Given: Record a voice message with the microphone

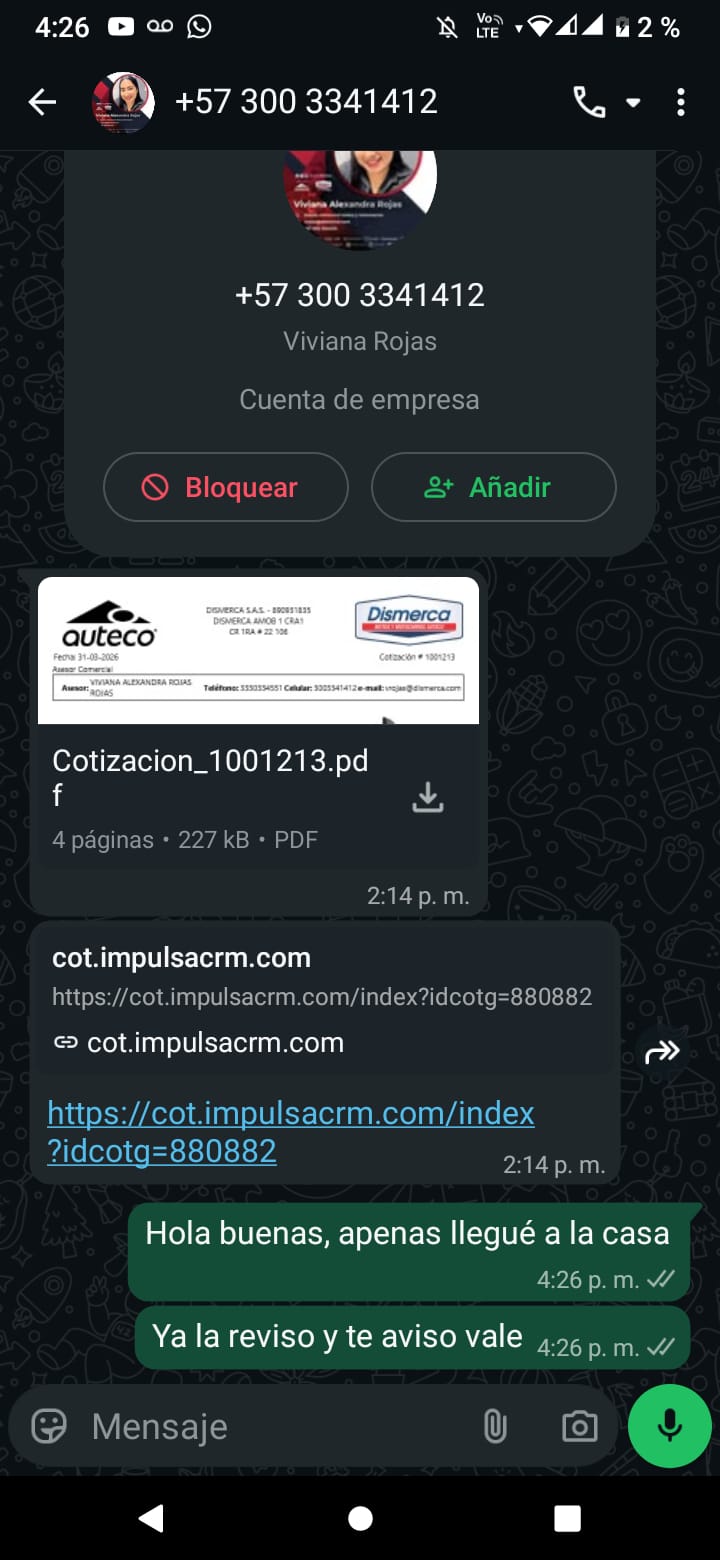Looking at the screenshot, I should click(669, 1426).
